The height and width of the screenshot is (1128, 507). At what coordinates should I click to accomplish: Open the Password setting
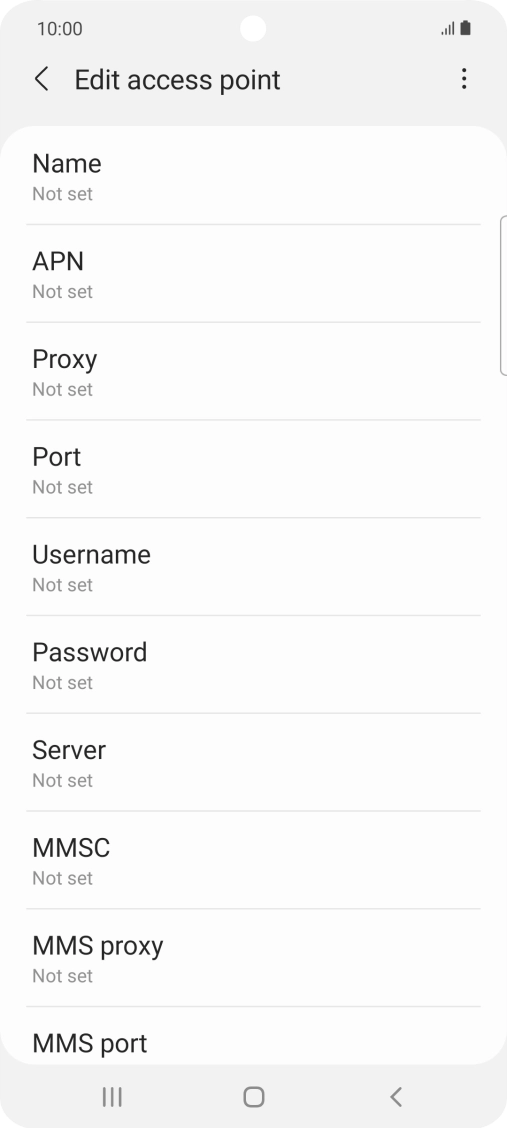pos(253,665)
